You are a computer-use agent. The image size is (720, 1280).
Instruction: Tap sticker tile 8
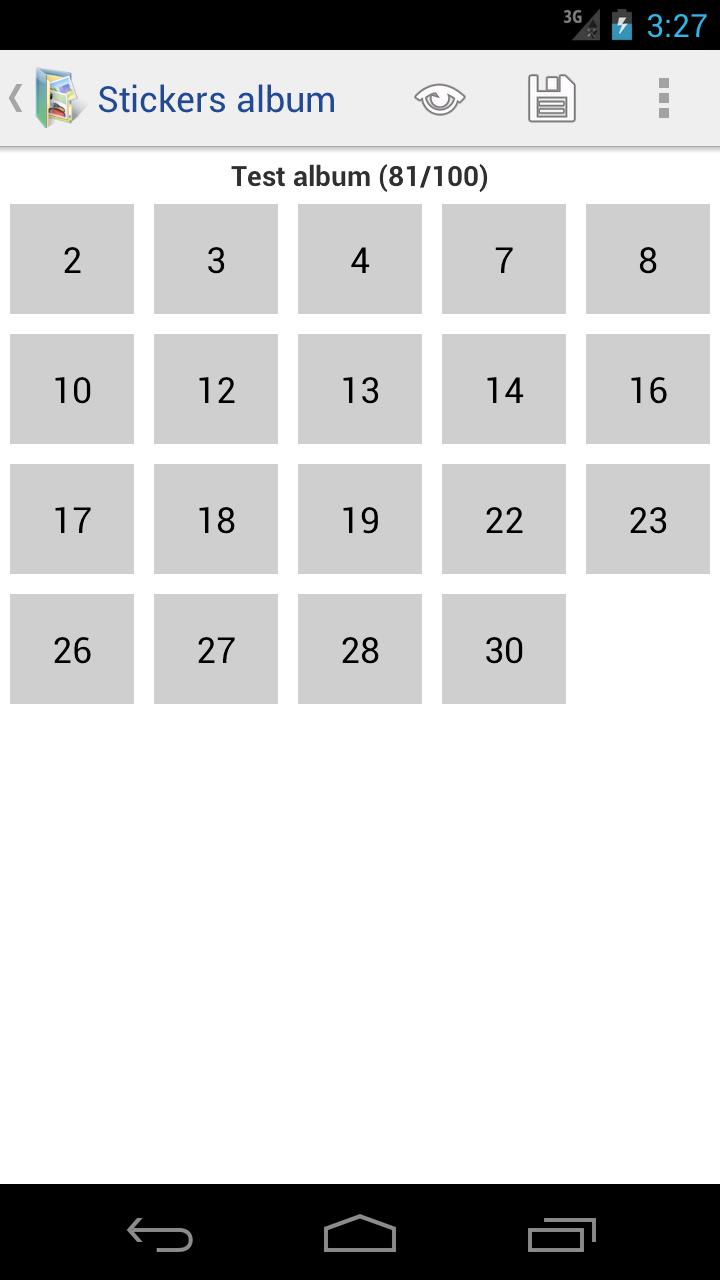(648, 259)
